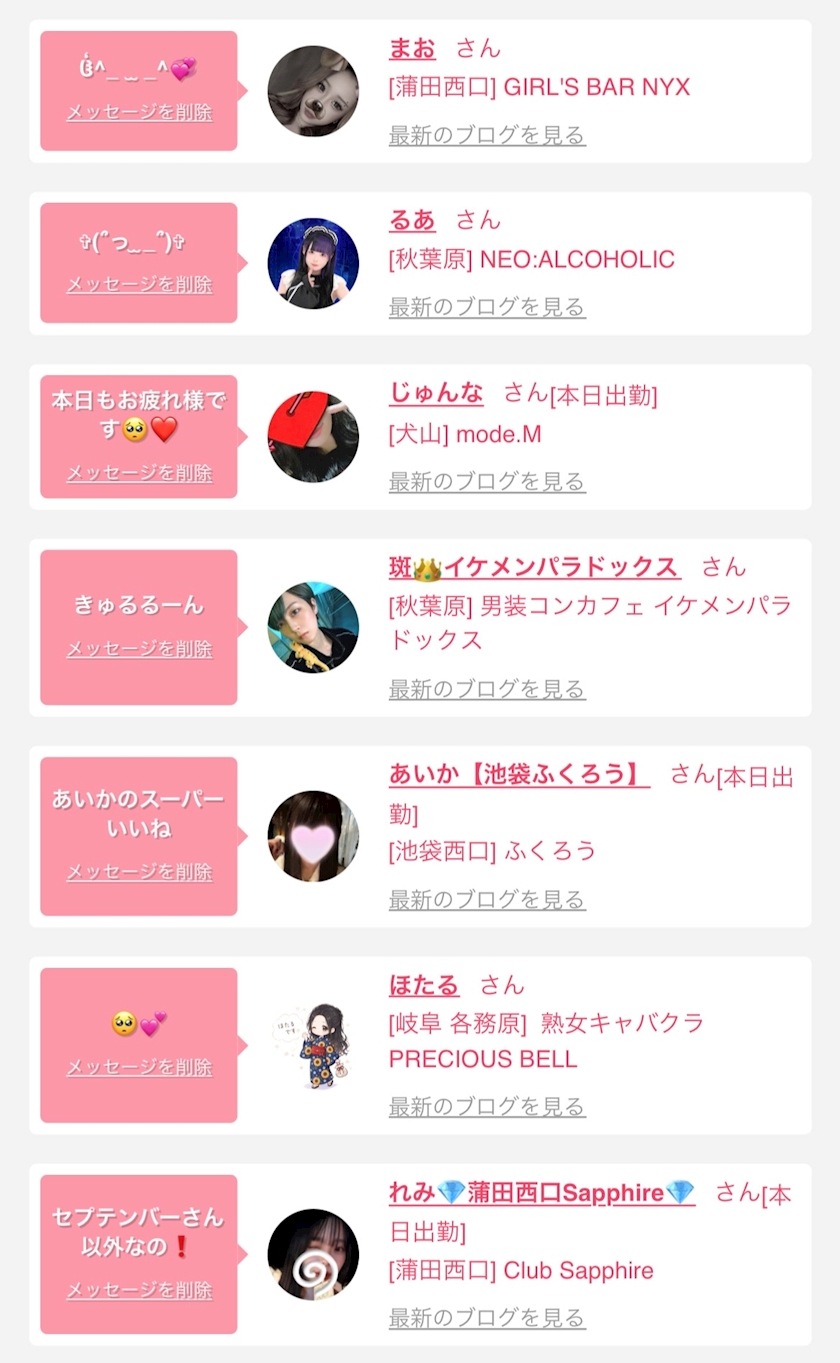This screenshot has height=1363, width=840.
Task: Delete the message sent to まお
Action: (139, 112)
